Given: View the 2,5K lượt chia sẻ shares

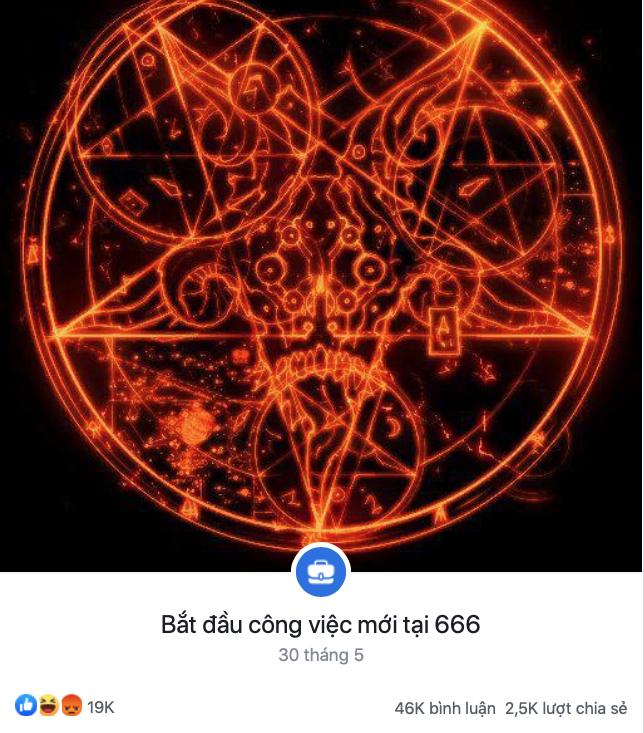Looking at the screenshot, I should (x=566, y=708).
